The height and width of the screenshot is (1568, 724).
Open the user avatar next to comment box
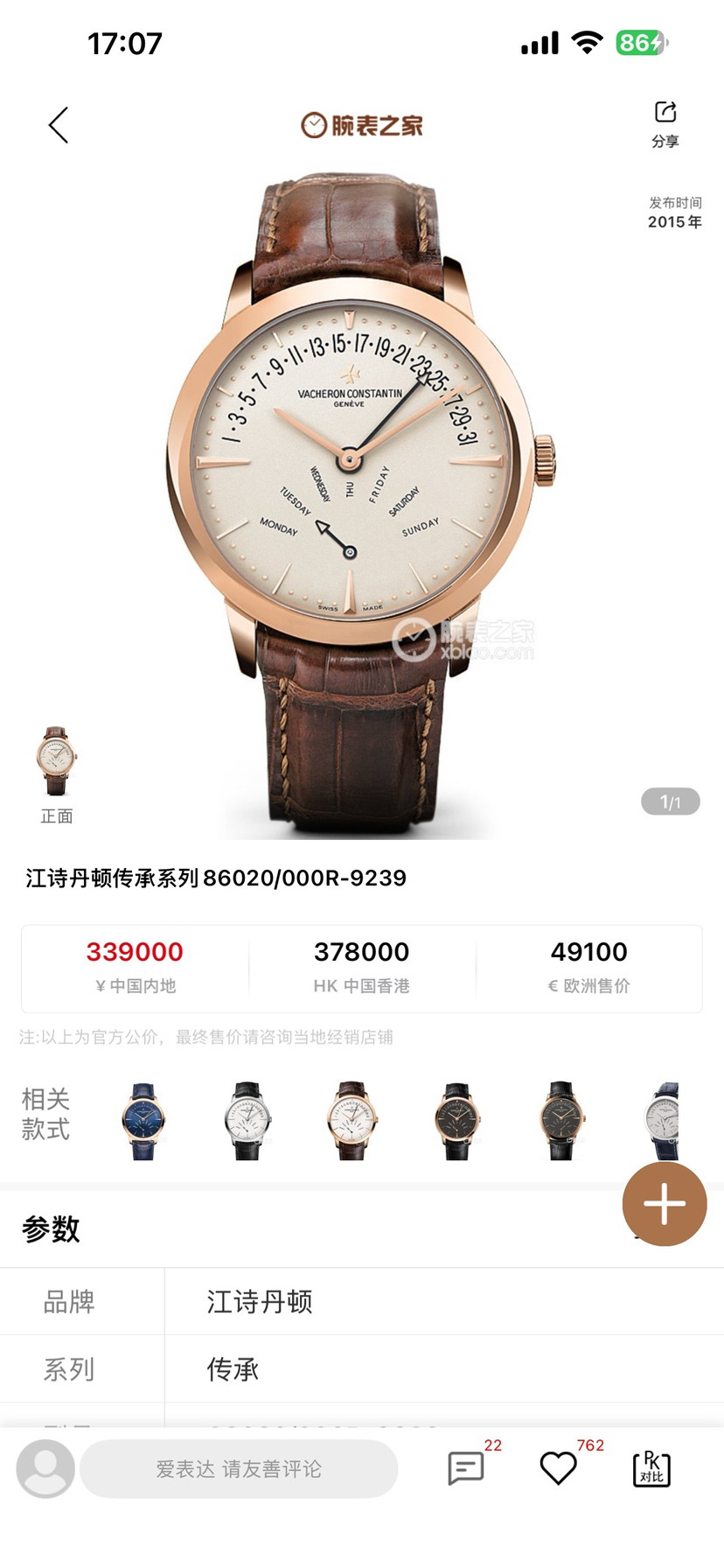[x=45, y=1469]
